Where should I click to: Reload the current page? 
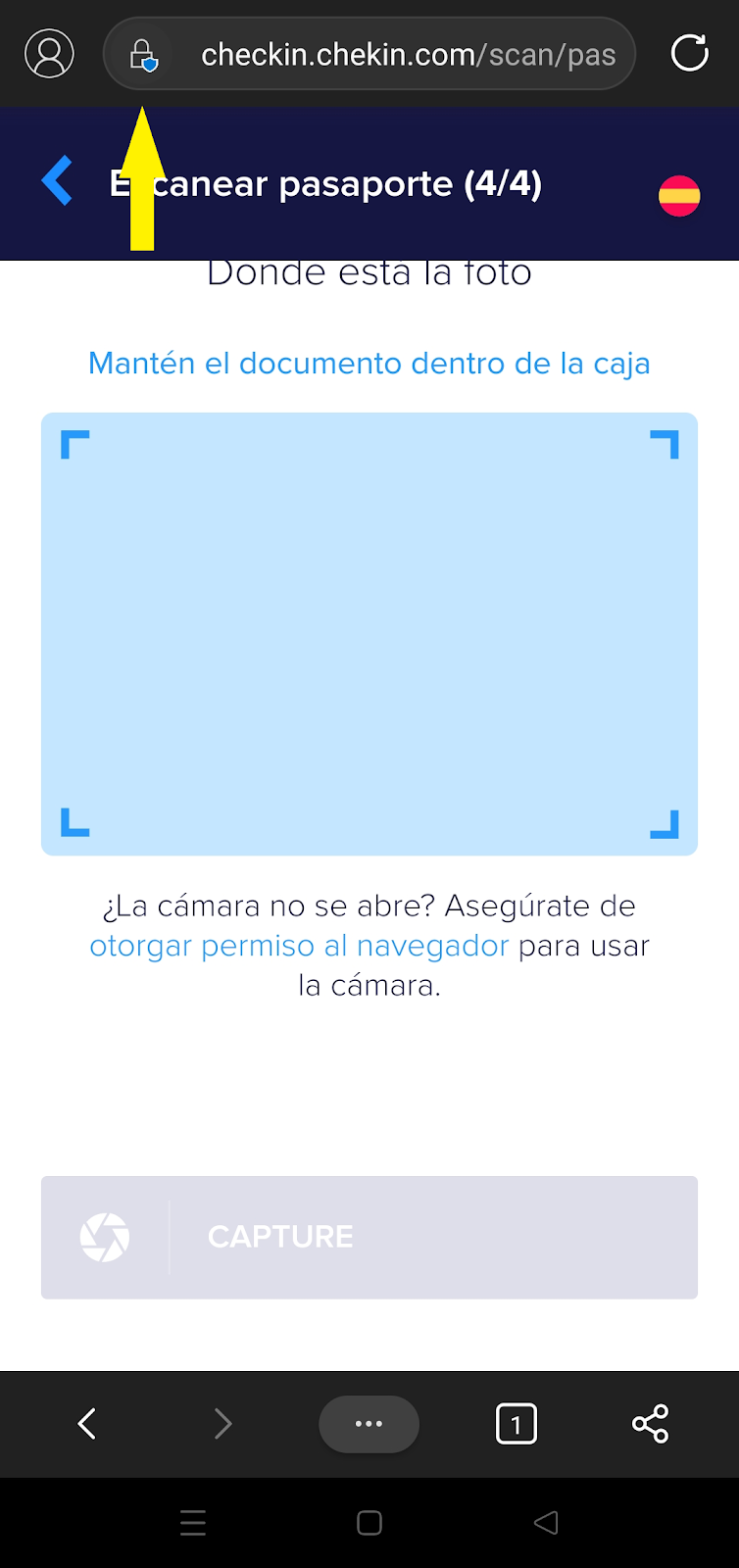coord(689,54)
